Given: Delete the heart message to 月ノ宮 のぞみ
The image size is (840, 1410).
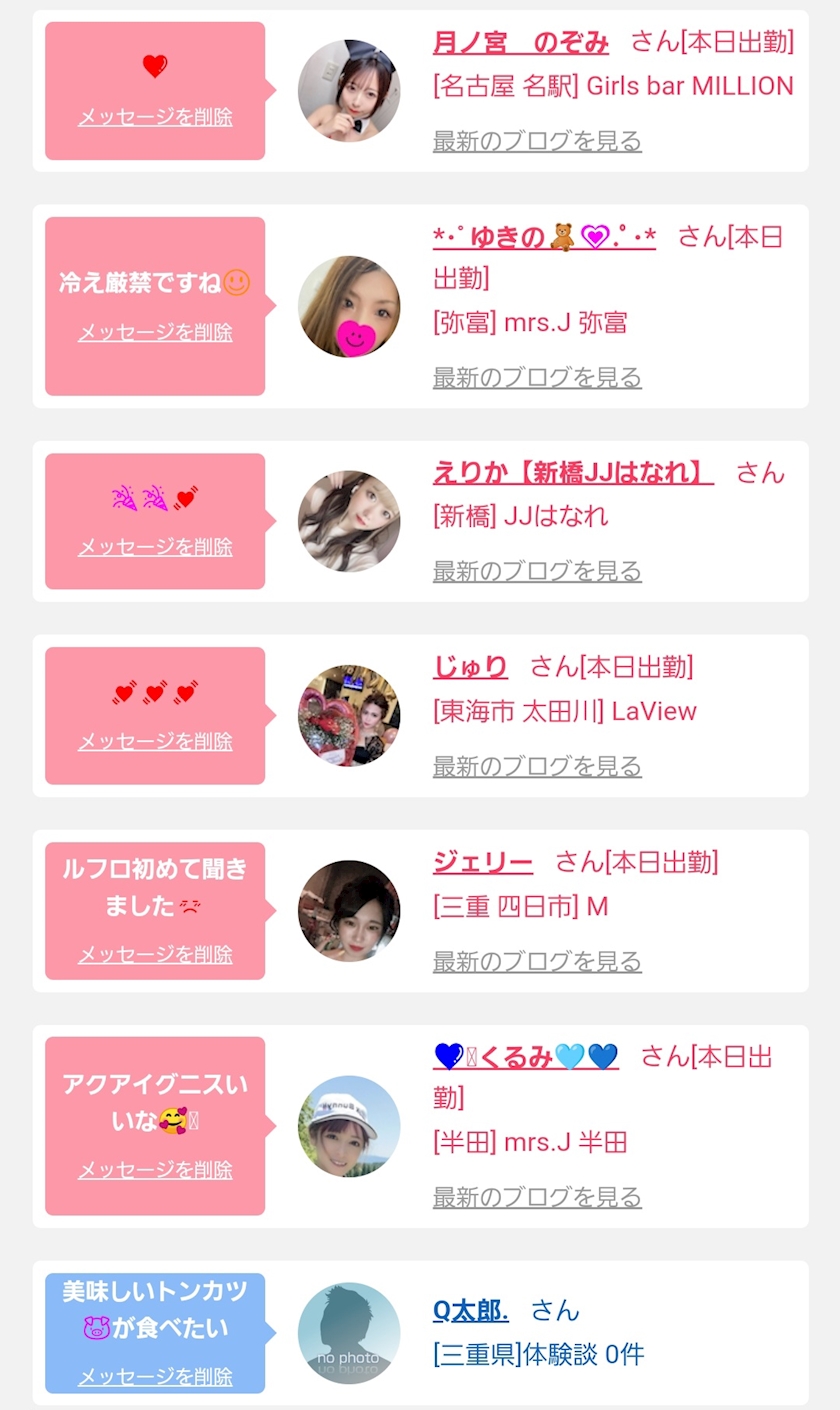Looking at the screenshot, I should coord(155,117).
